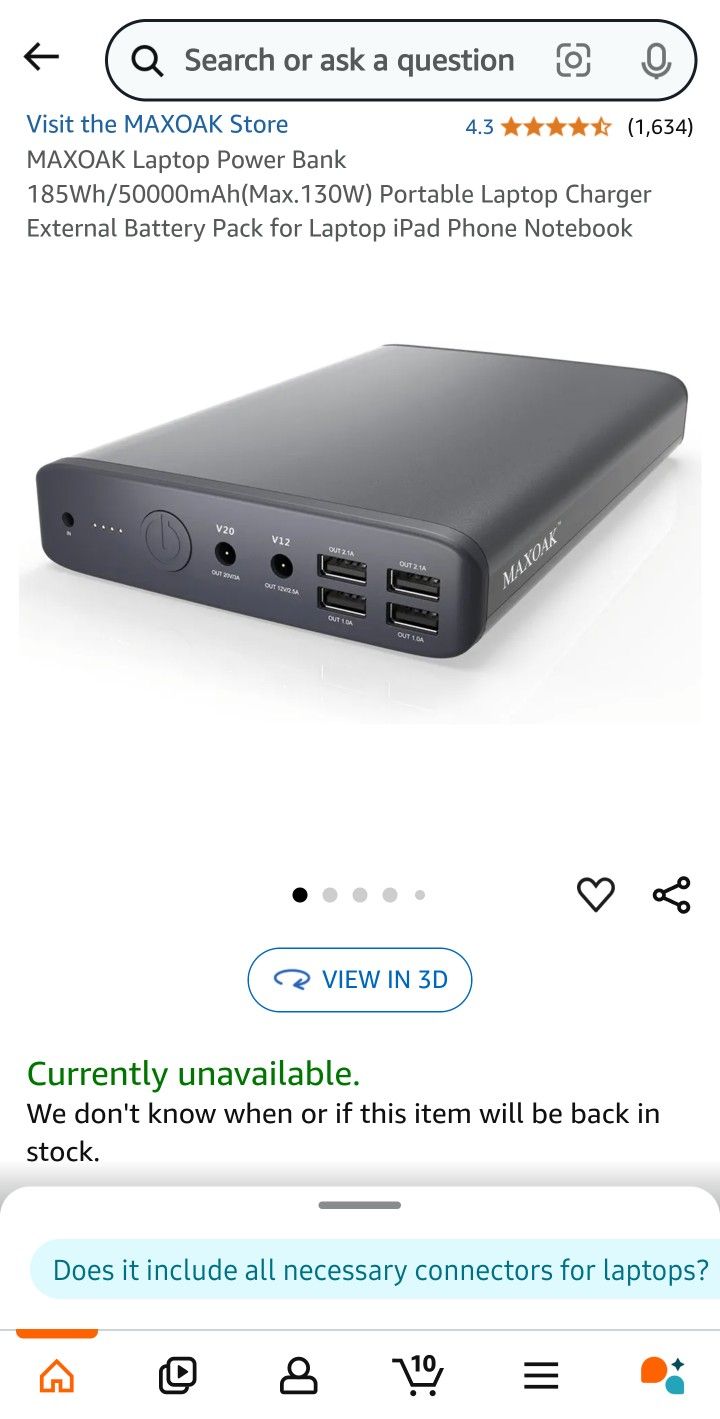Share the product using the share icon
Screen dimensions: 720x1419
click(671, 895)
